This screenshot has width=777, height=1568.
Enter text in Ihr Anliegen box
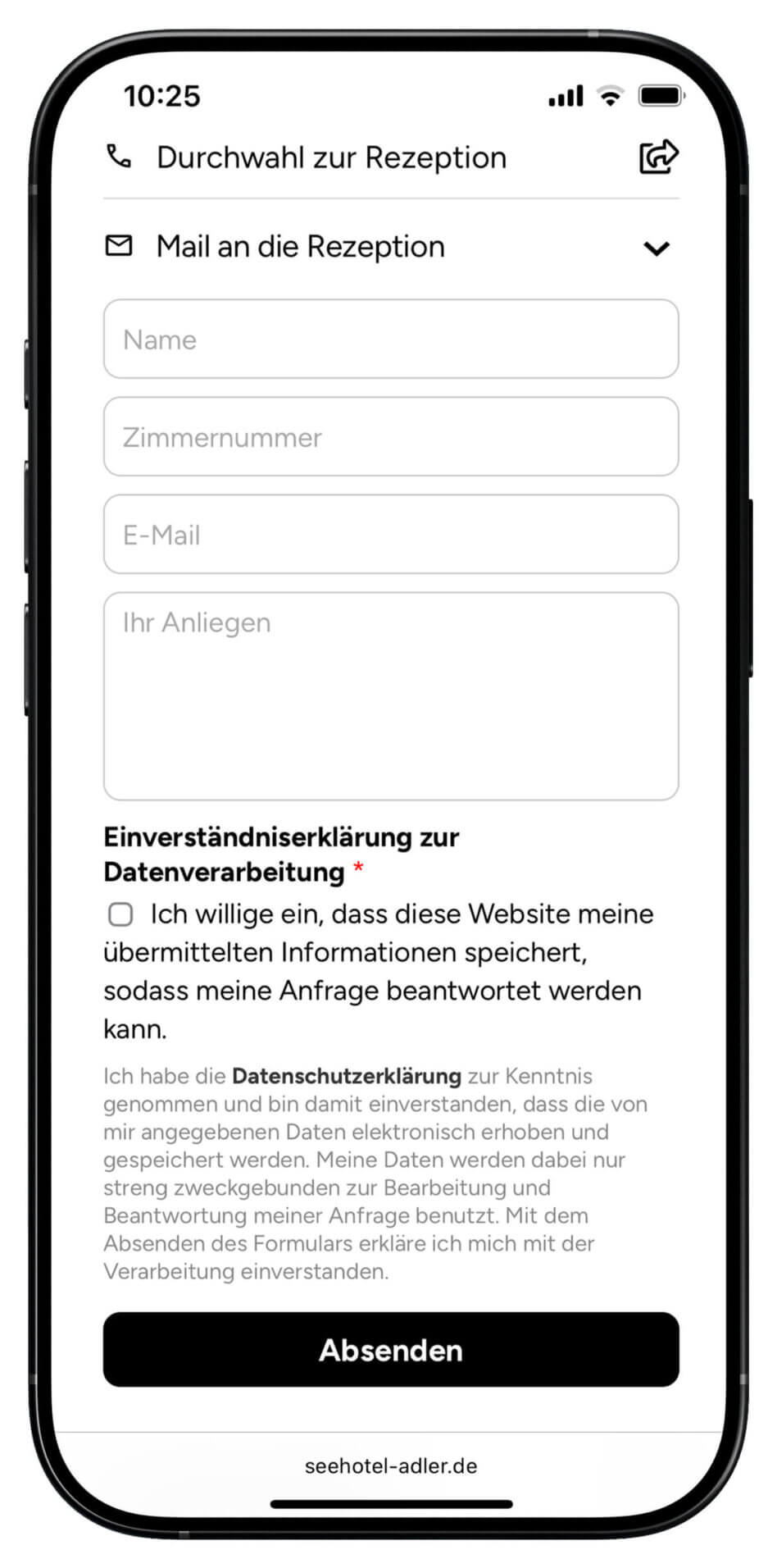391,696
